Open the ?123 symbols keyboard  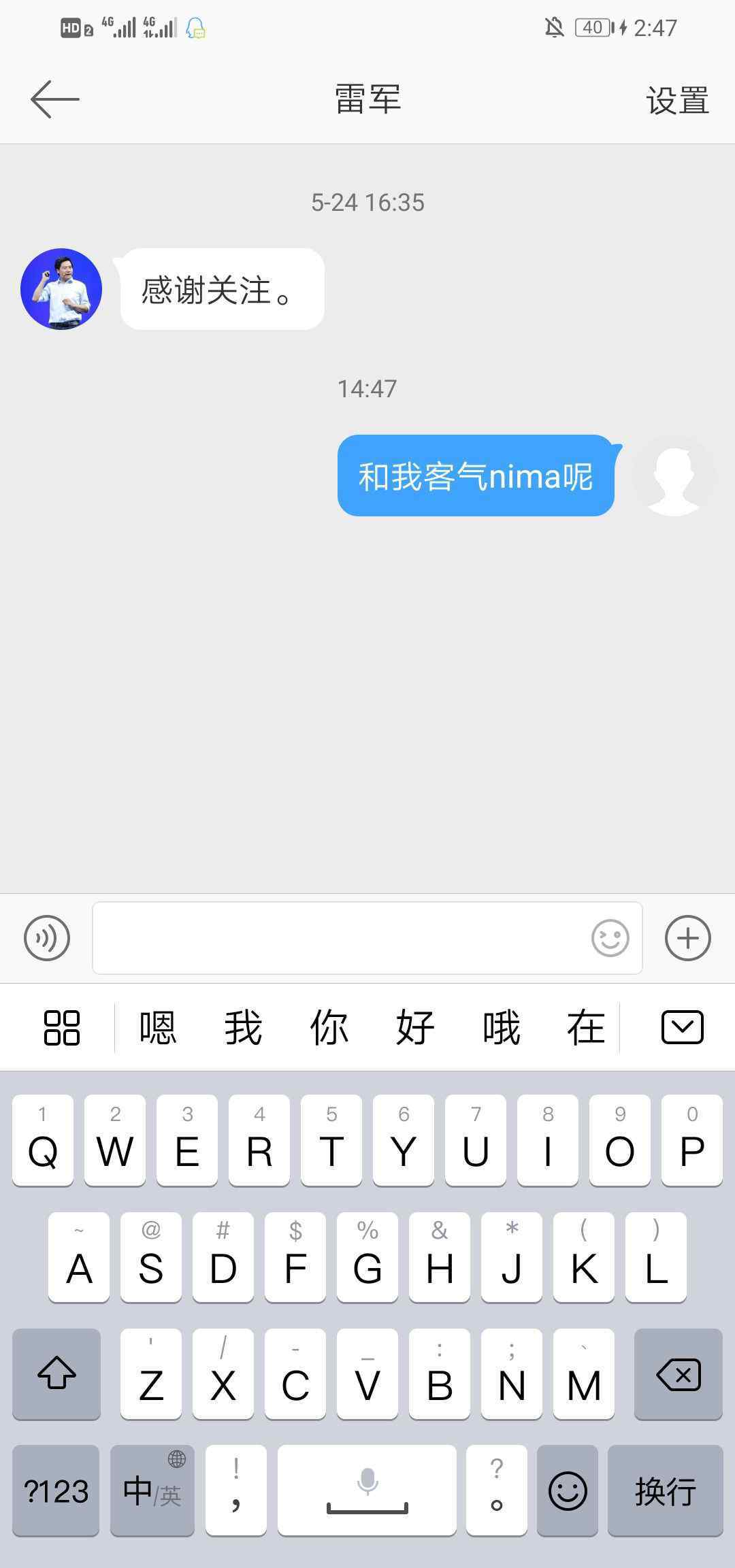[x=56, y=1491]
